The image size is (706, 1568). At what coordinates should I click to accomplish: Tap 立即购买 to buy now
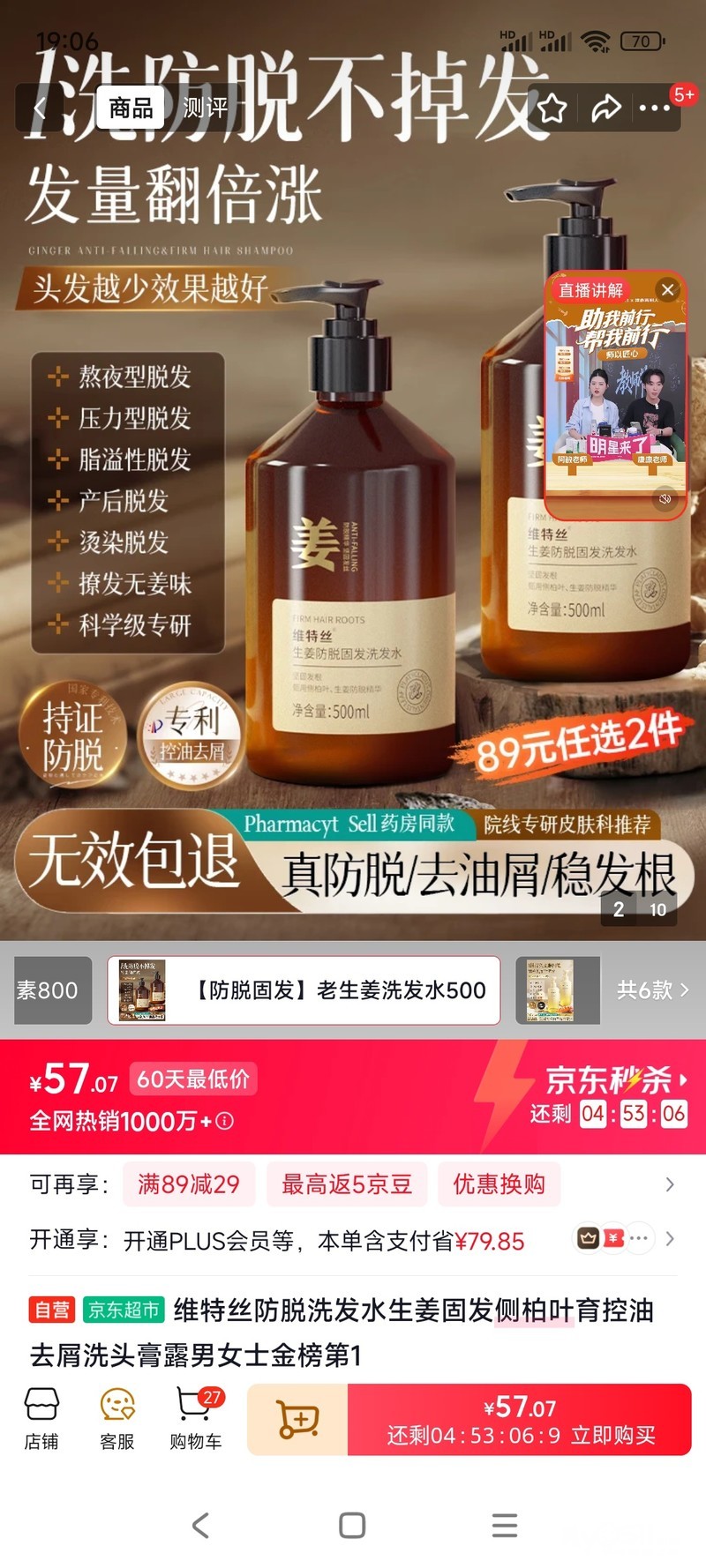[x=520, y=1419]
